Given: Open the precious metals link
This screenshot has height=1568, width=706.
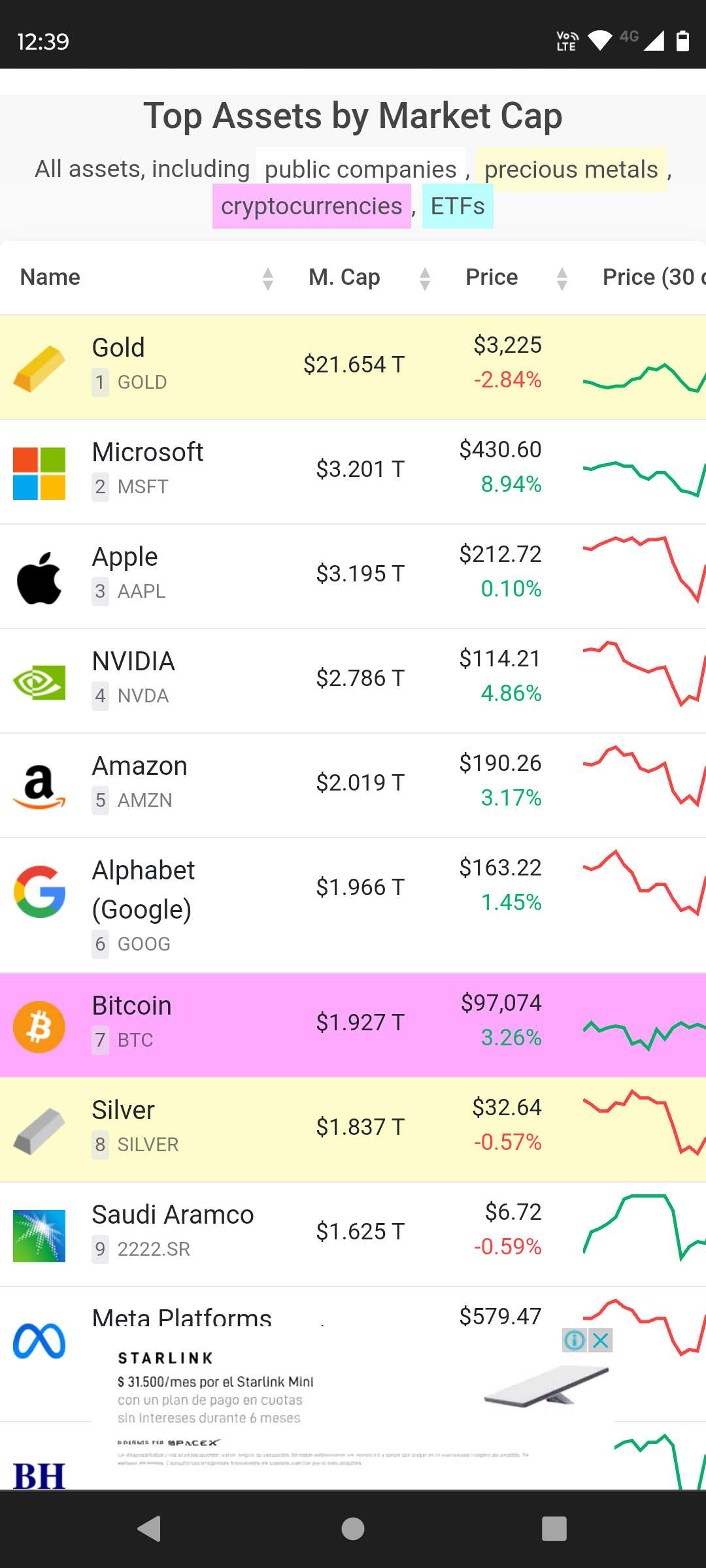Looking at the screenshot, I should pos(571,169).
